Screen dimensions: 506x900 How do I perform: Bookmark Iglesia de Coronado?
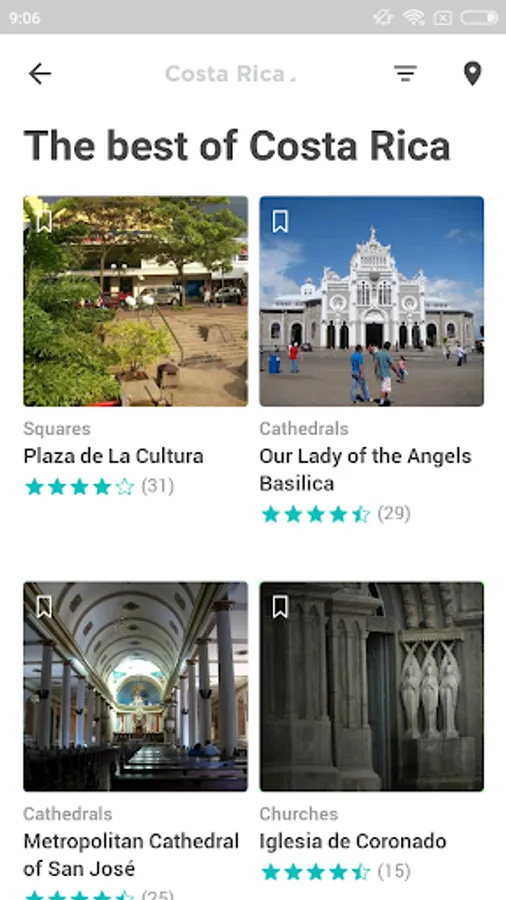point(280,607)
